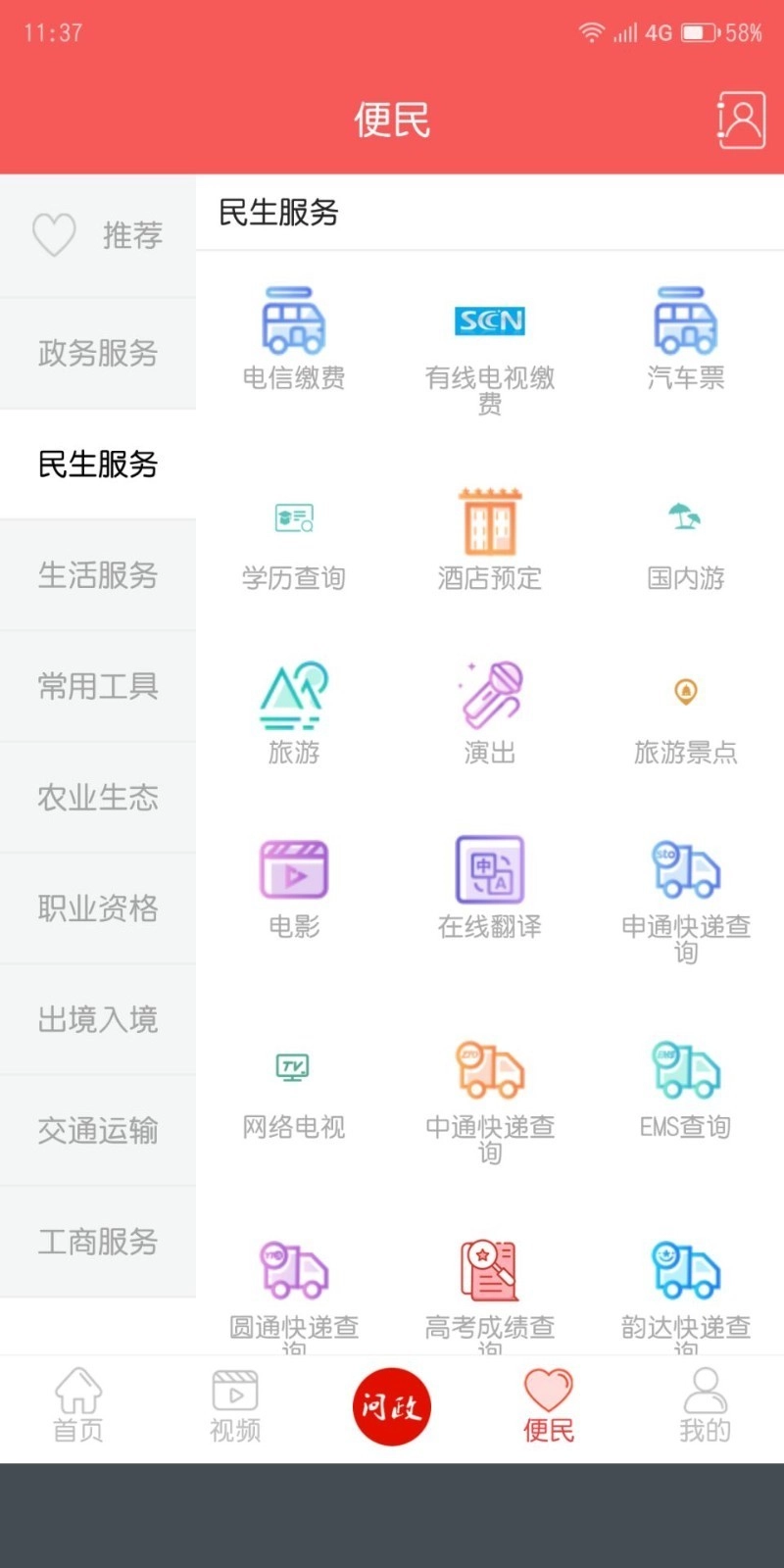
Task: Open the profile contact icon in header
Action: click(740, 119)
